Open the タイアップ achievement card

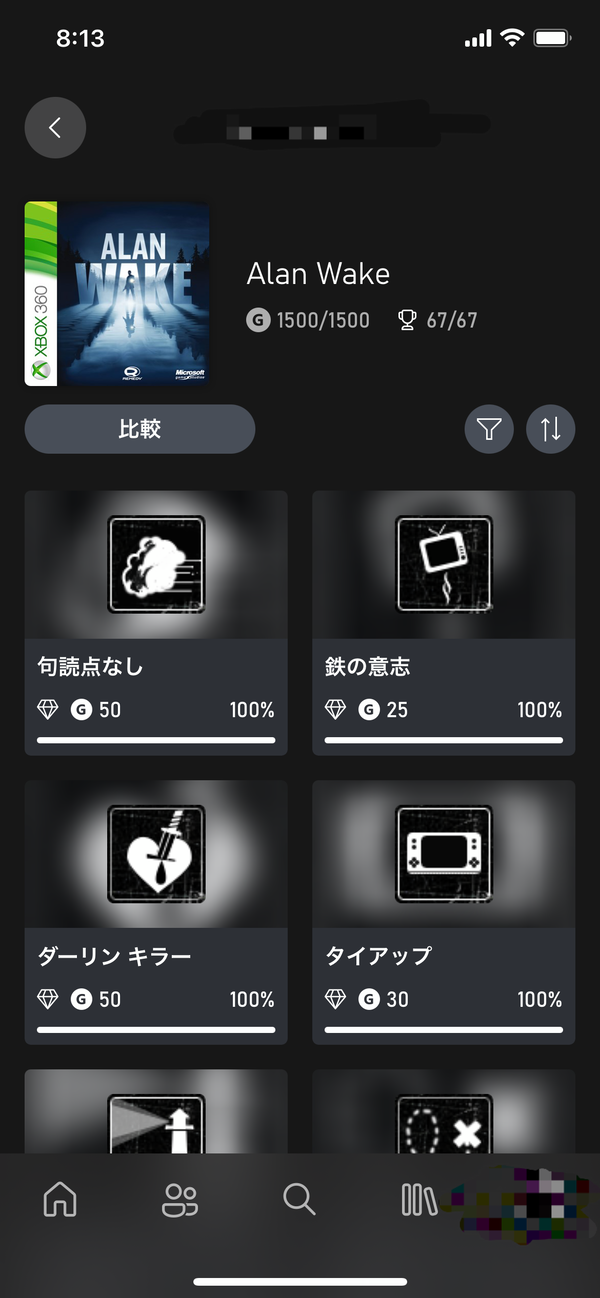pos(444,913)
